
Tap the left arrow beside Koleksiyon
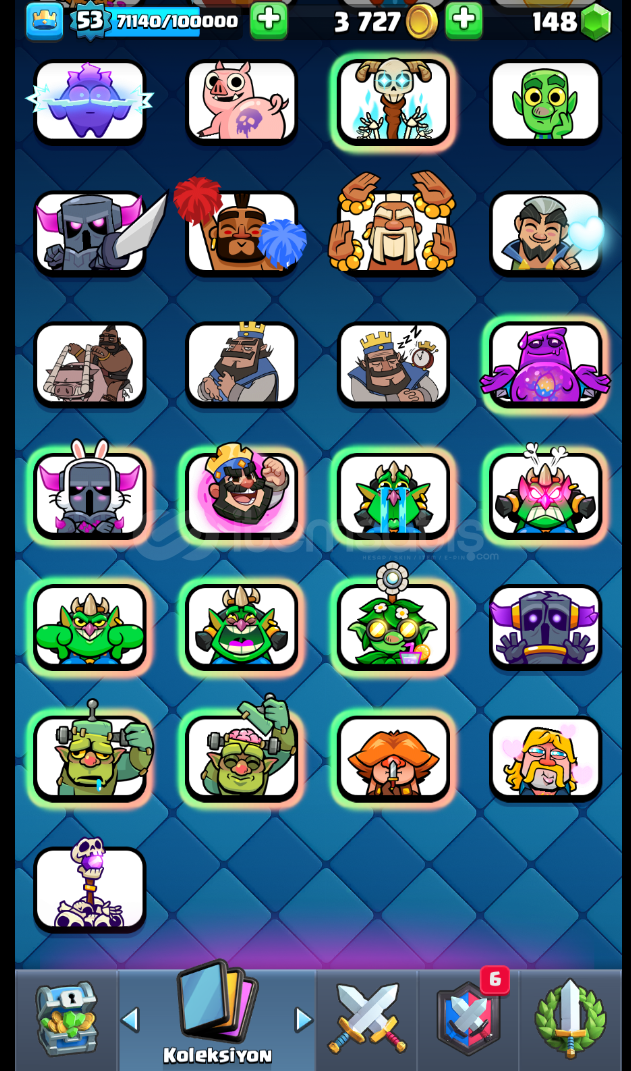(130, 1020)
